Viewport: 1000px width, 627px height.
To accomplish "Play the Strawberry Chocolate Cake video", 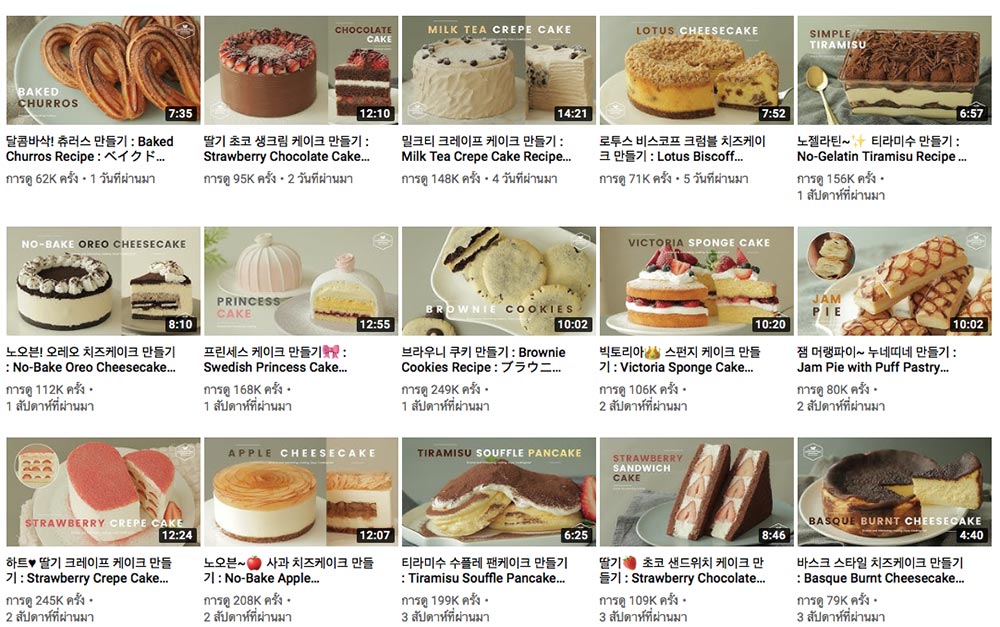I will tap(300, 70).
